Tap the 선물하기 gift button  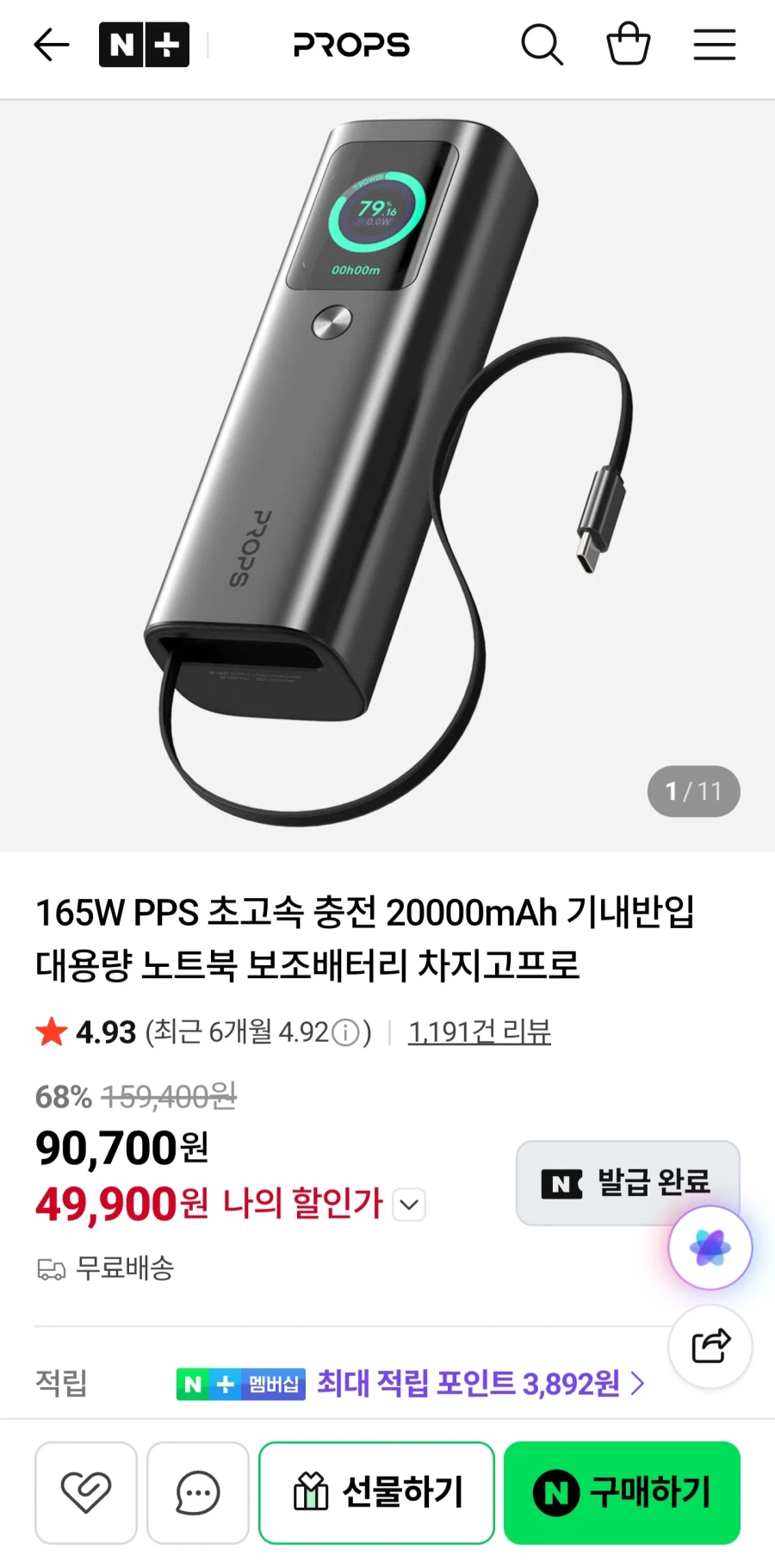coord(376,1493)
